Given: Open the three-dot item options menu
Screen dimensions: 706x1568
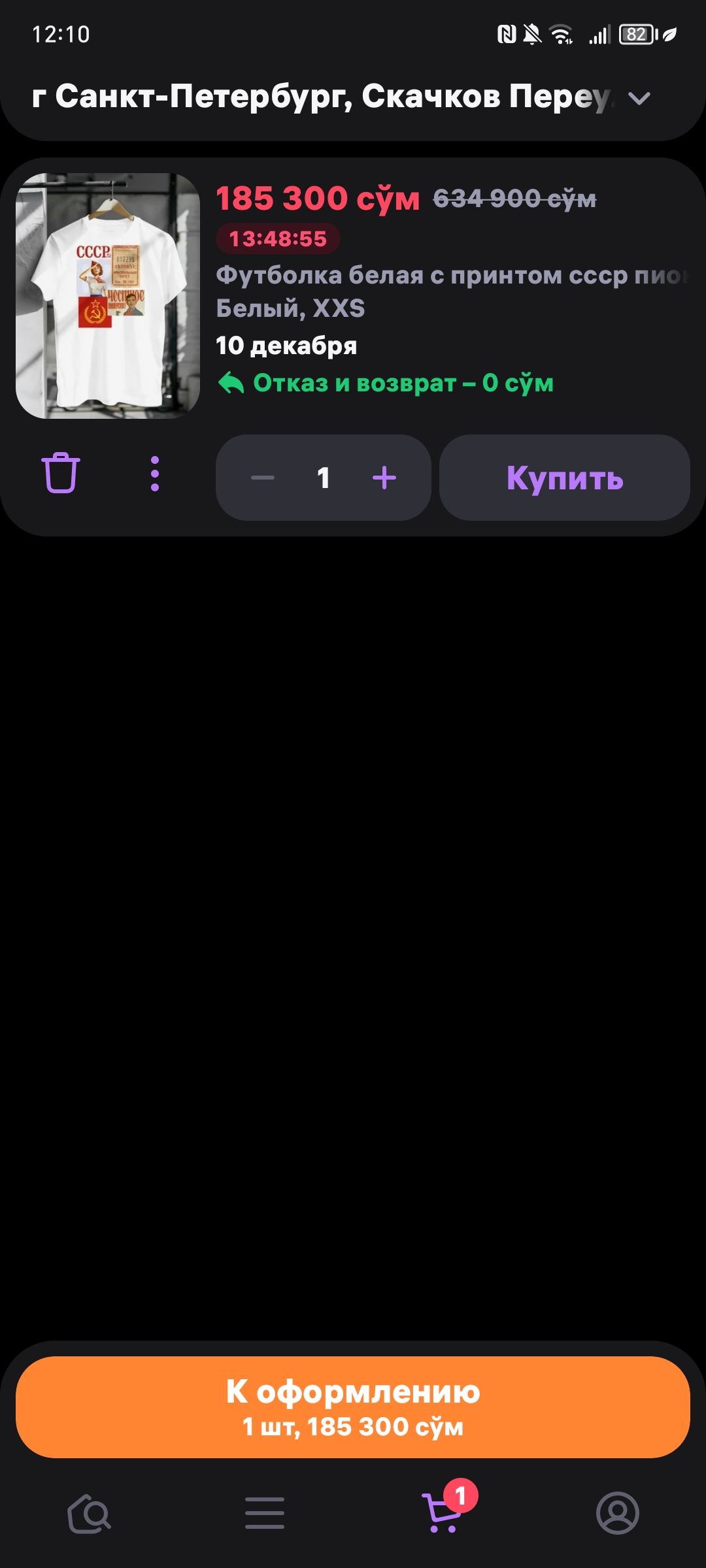Looking at the screenshot, I should pyautogui.click(x=155, y=474).
